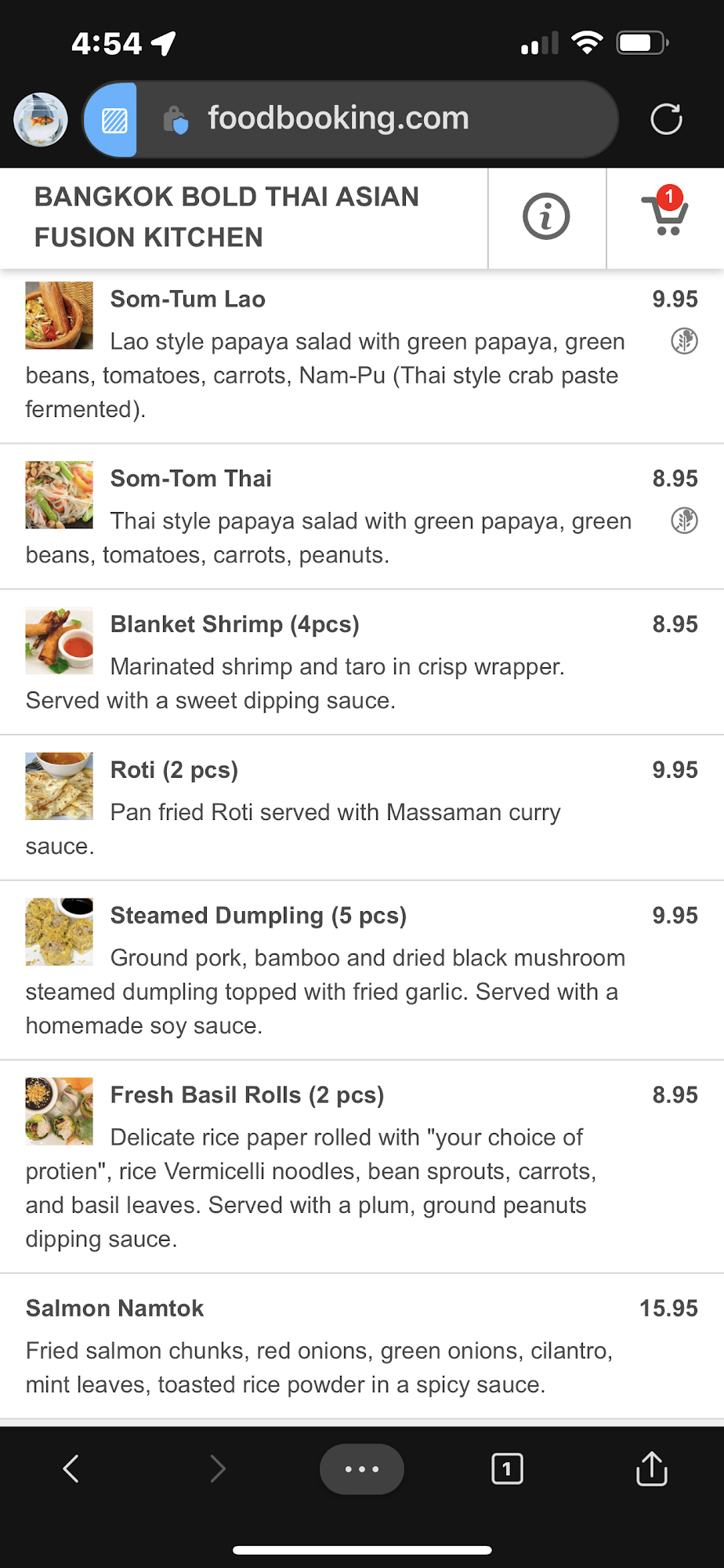Open the reader mode icon in address bar
Image resolution: width=724 pixels, height=1568 pixels.
coord(114,120)
